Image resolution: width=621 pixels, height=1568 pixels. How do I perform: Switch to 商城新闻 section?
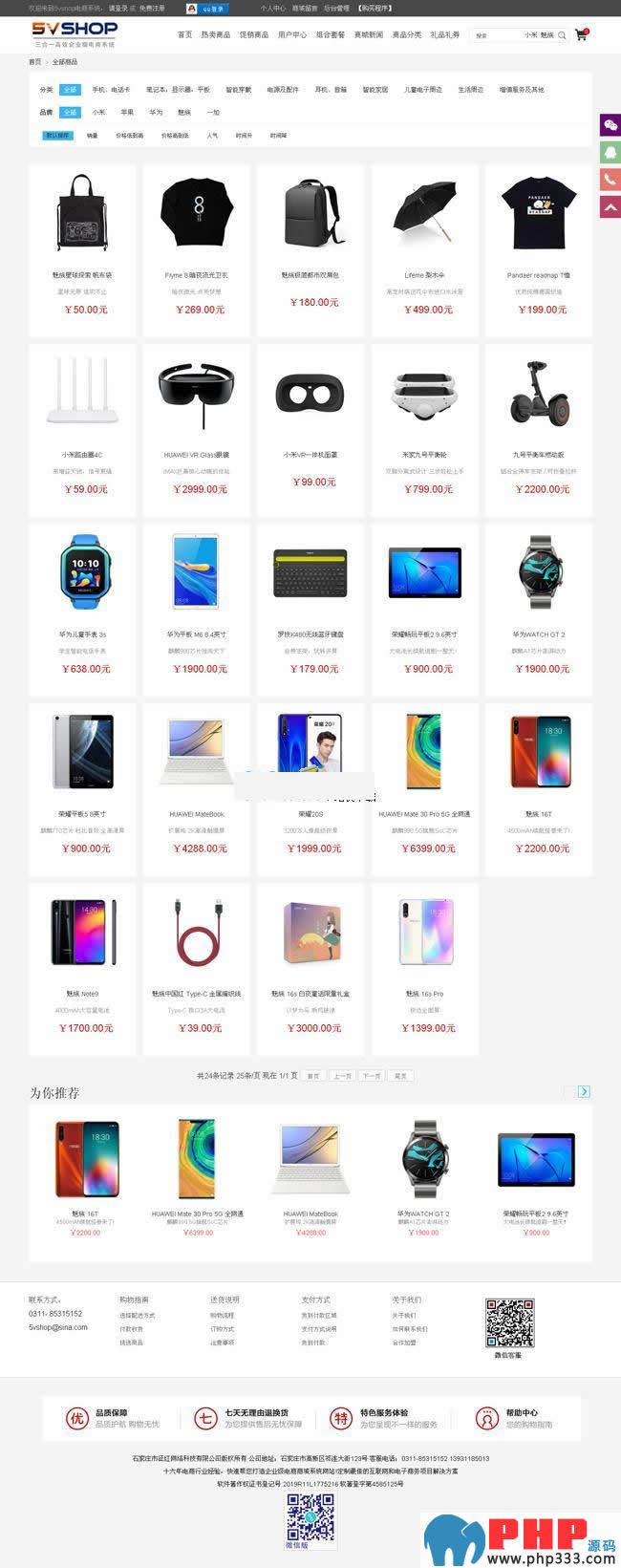pos(368,35)
